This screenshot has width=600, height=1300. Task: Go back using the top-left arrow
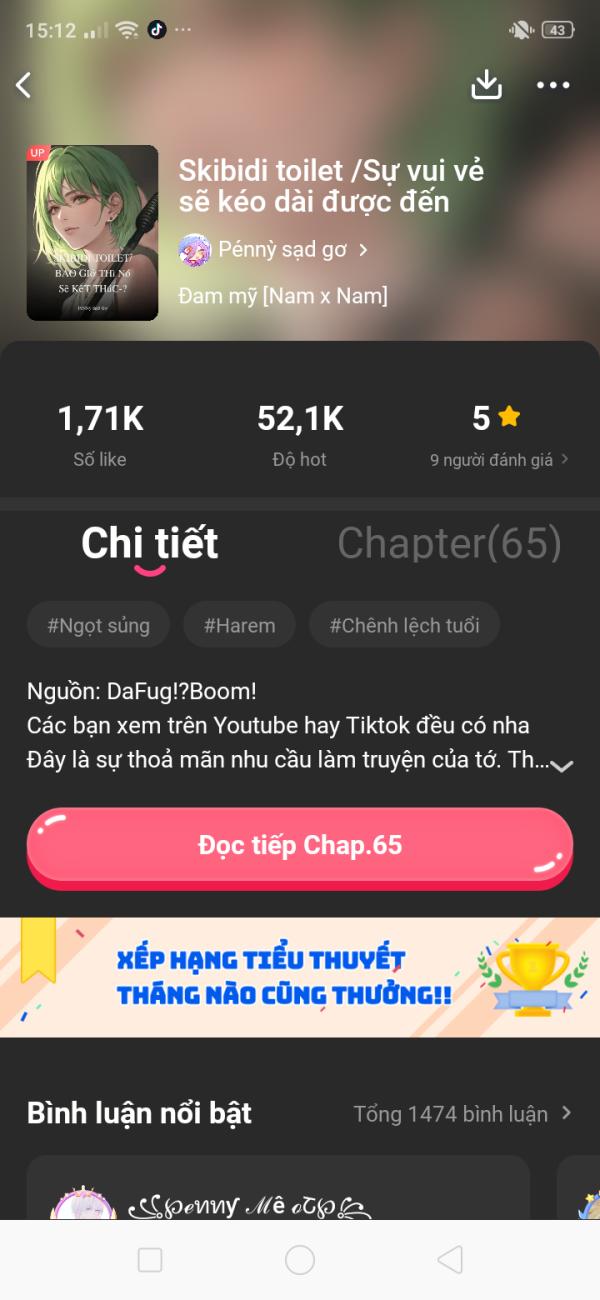point(25,85)
